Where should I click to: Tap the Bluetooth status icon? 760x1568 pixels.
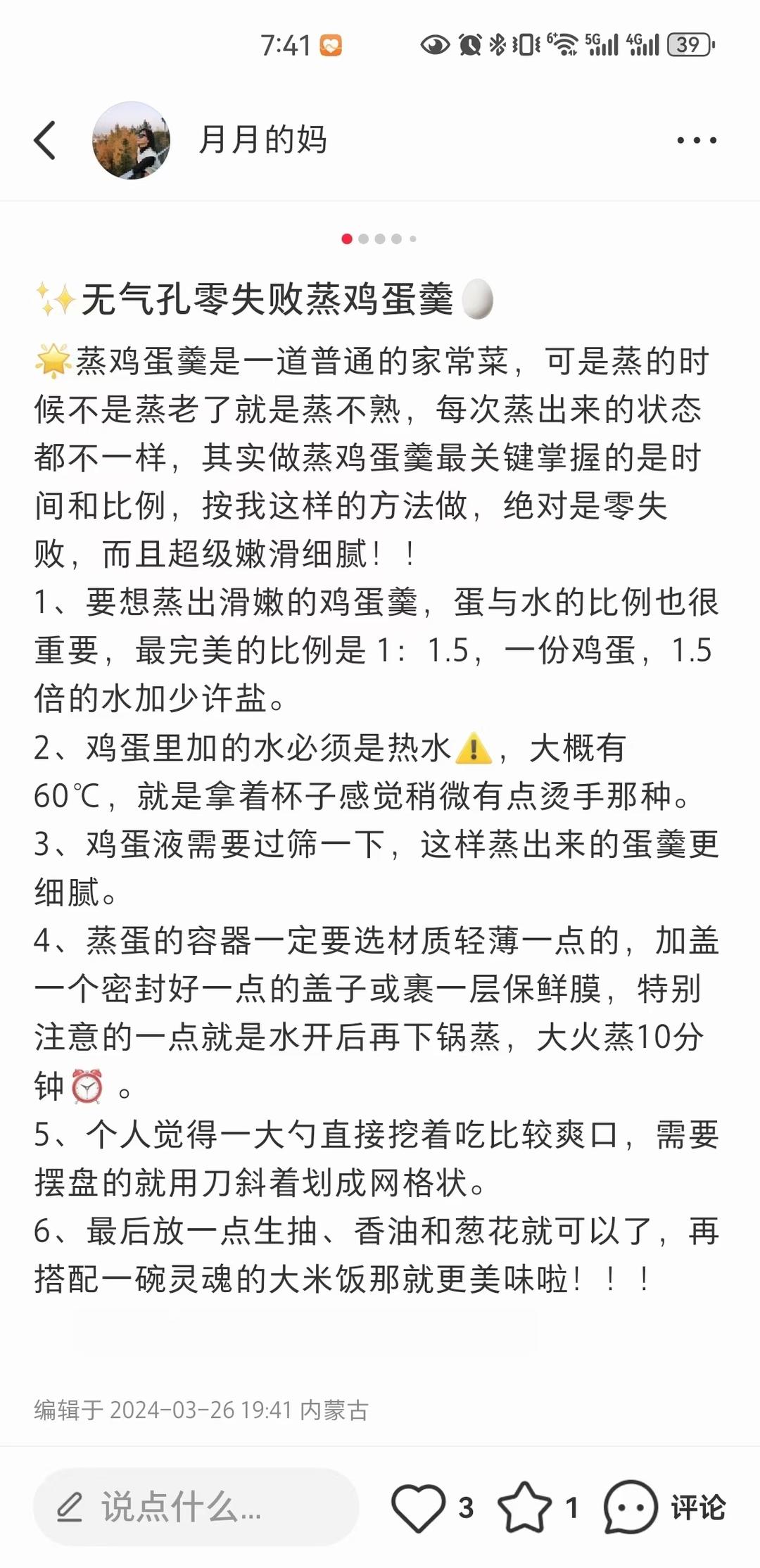498,46
